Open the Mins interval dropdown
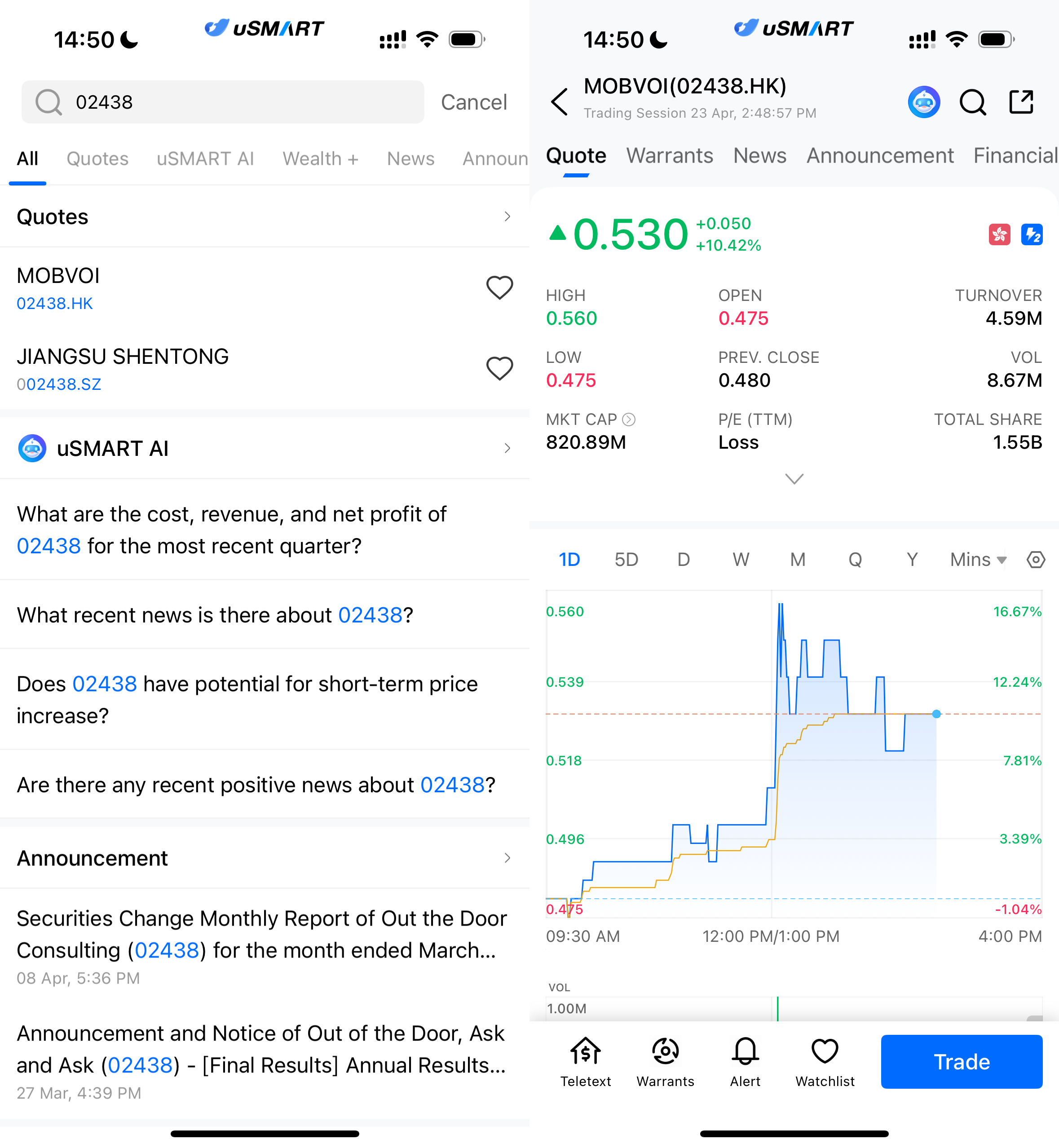1059x1148 pixels. point(977,559)
